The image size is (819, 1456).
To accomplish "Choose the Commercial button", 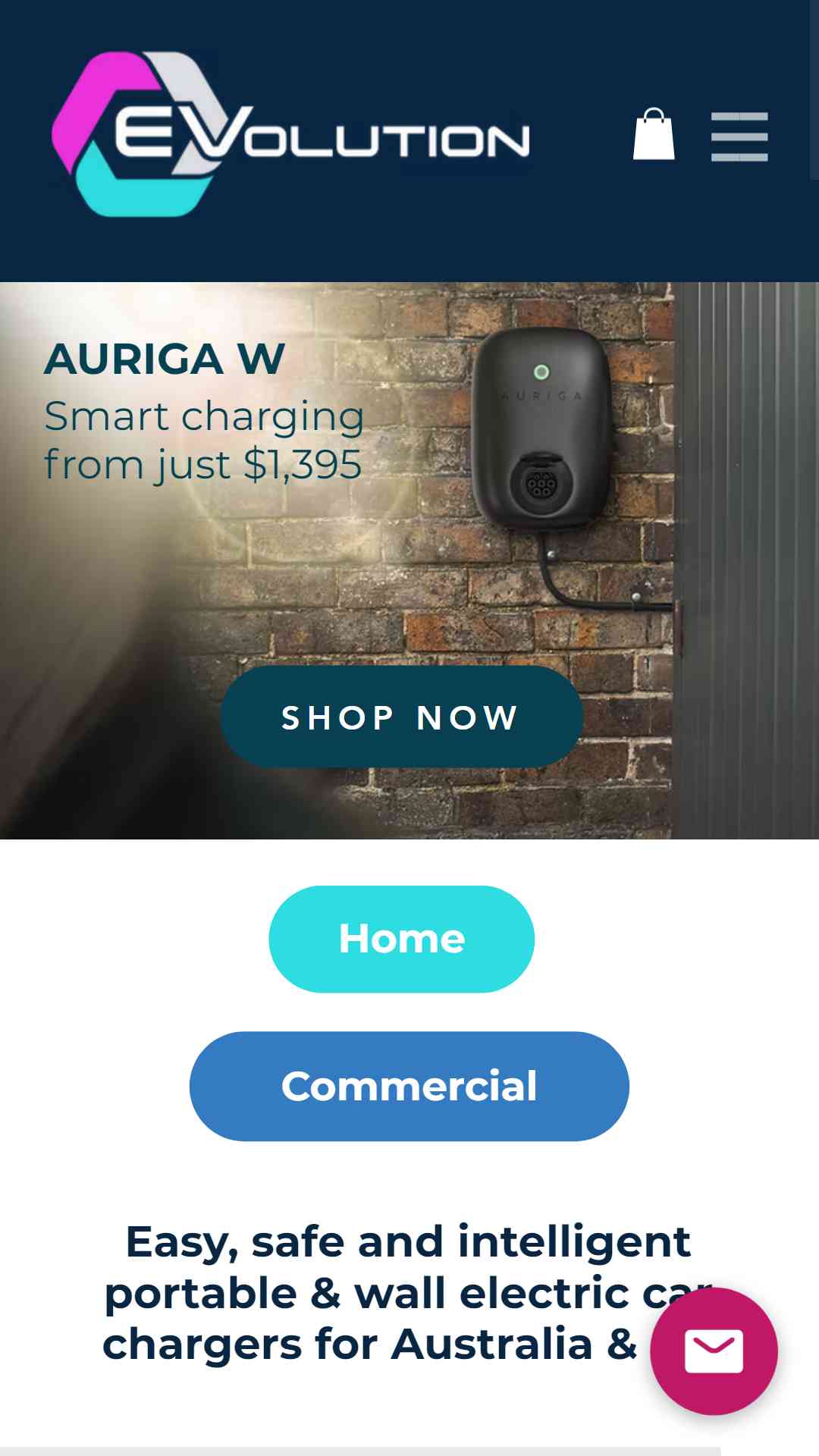I will tap(409, 1086).
